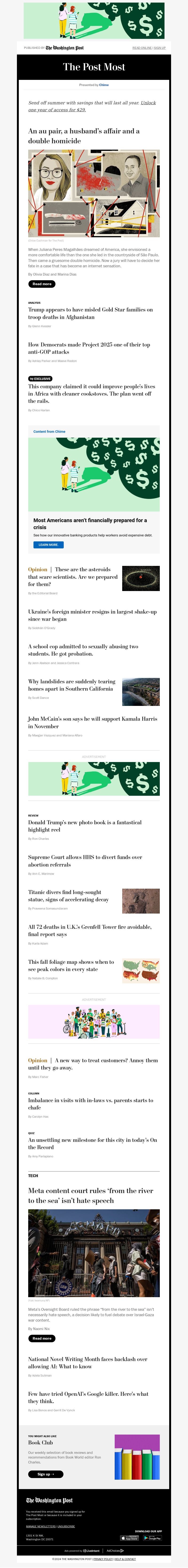
Task: Open the Read Online link
Action: coord(142,47)
